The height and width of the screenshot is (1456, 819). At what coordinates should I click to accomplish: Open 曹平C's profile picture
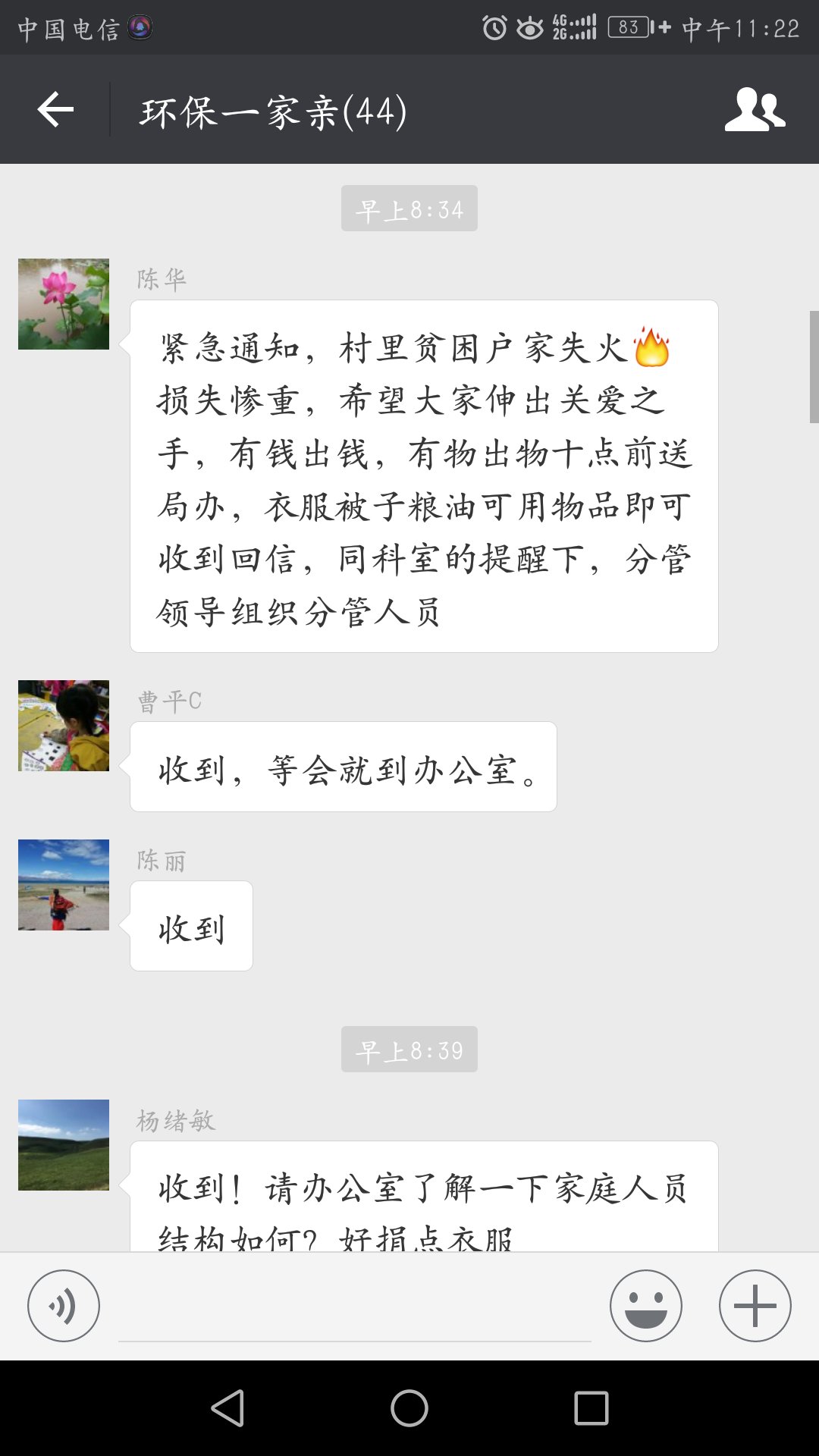64,726
